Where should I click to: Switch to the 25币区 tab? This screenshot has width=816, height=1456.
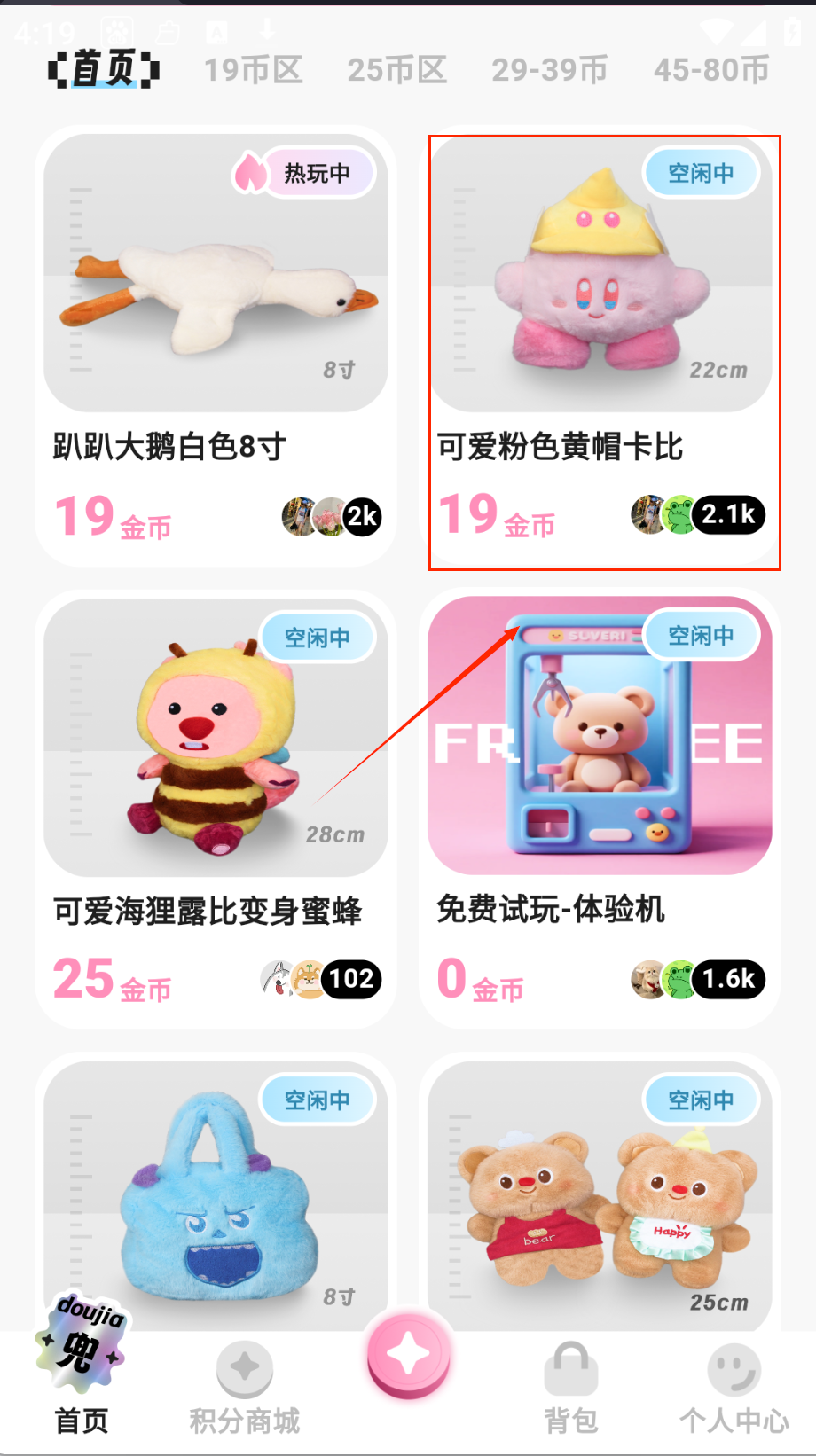tap(396, 70)
